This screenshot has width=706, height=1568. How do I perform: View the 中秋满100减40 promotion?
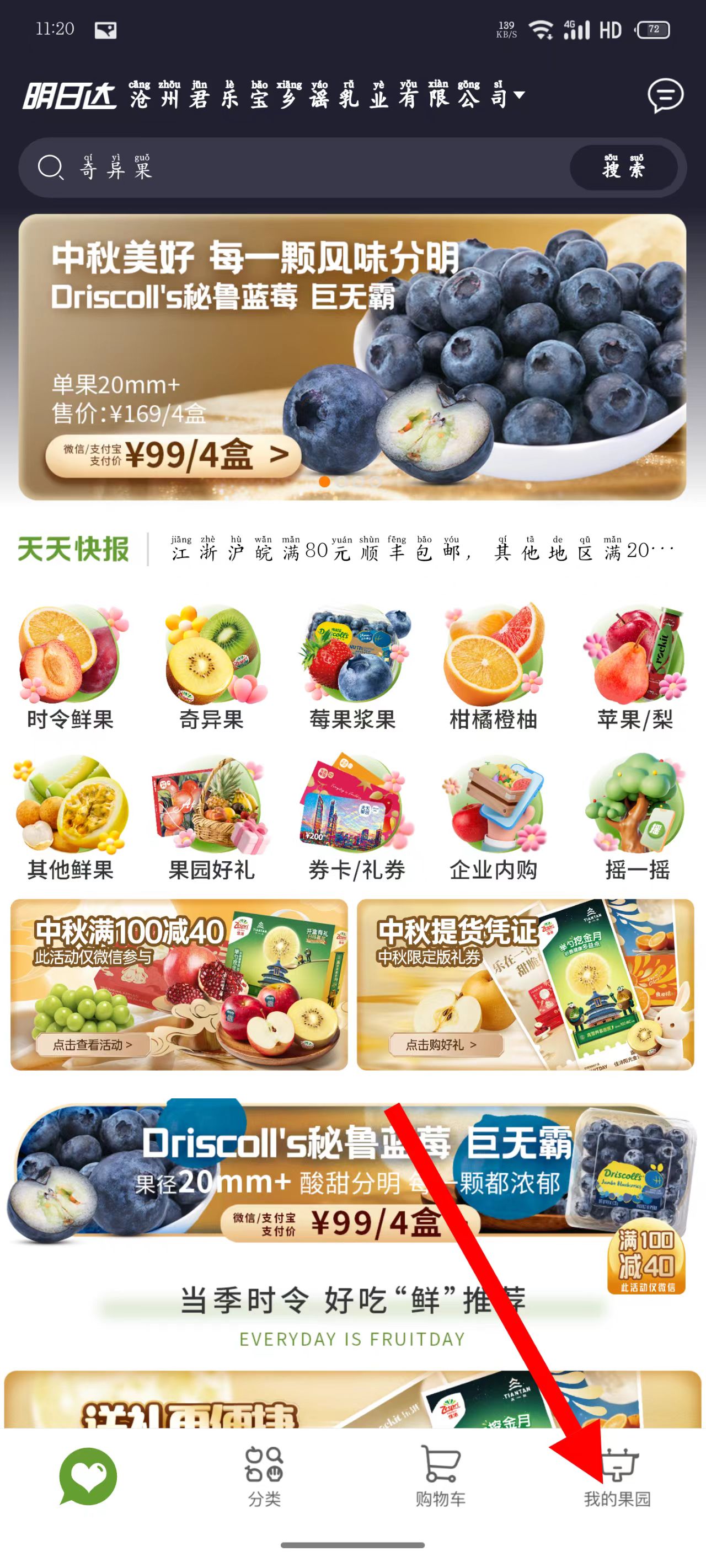179,984
